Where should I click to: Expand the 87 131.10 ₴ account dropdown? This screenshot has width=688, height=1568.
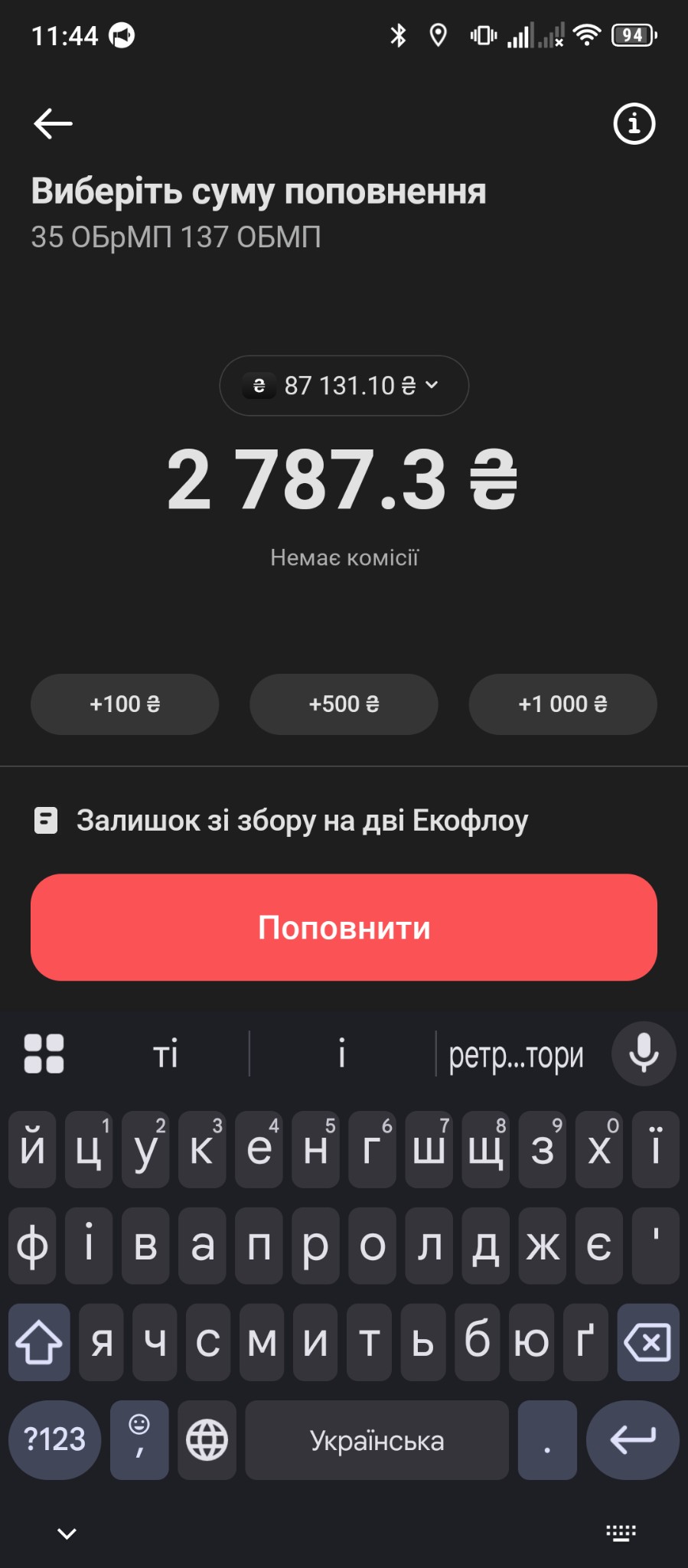pos(344,385)
